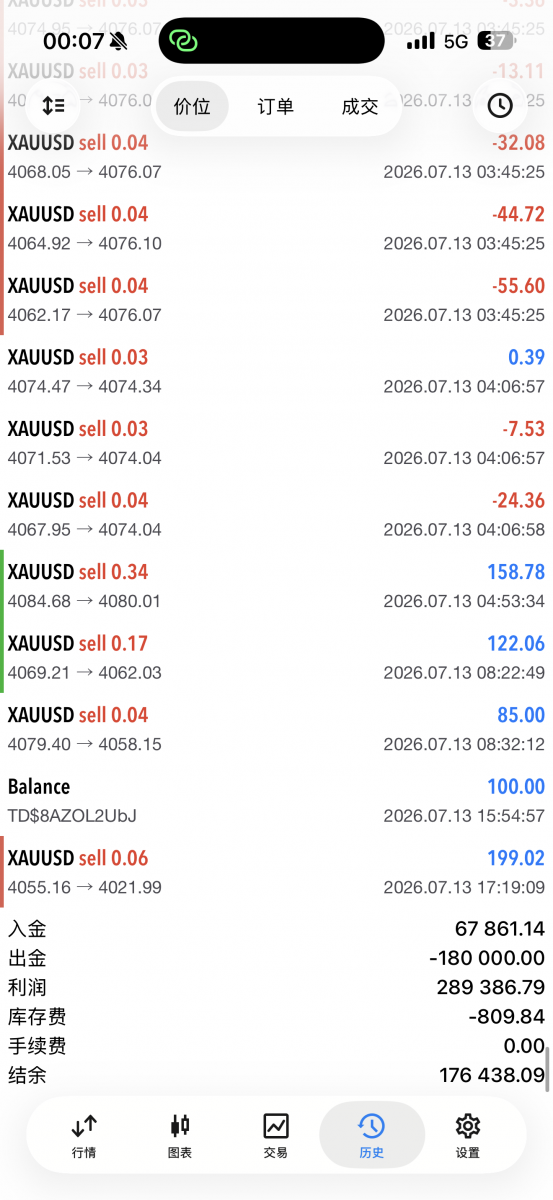Image resolution: width=553 pixels, height=1200 pixels.
Task: Select the 历史 tab
Action: pyautogui.click(x=371, y=1136)
